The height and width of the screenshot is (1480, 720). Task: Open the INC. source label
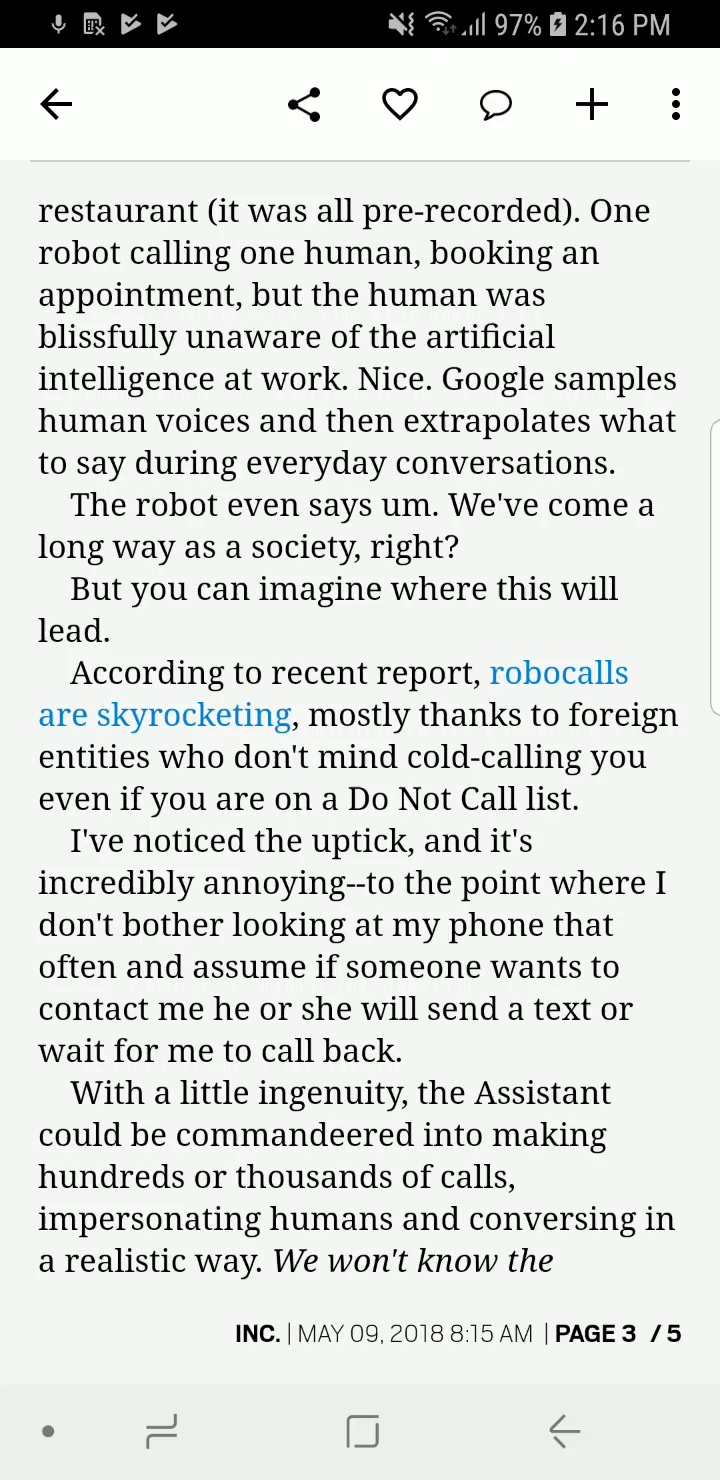257,1333
